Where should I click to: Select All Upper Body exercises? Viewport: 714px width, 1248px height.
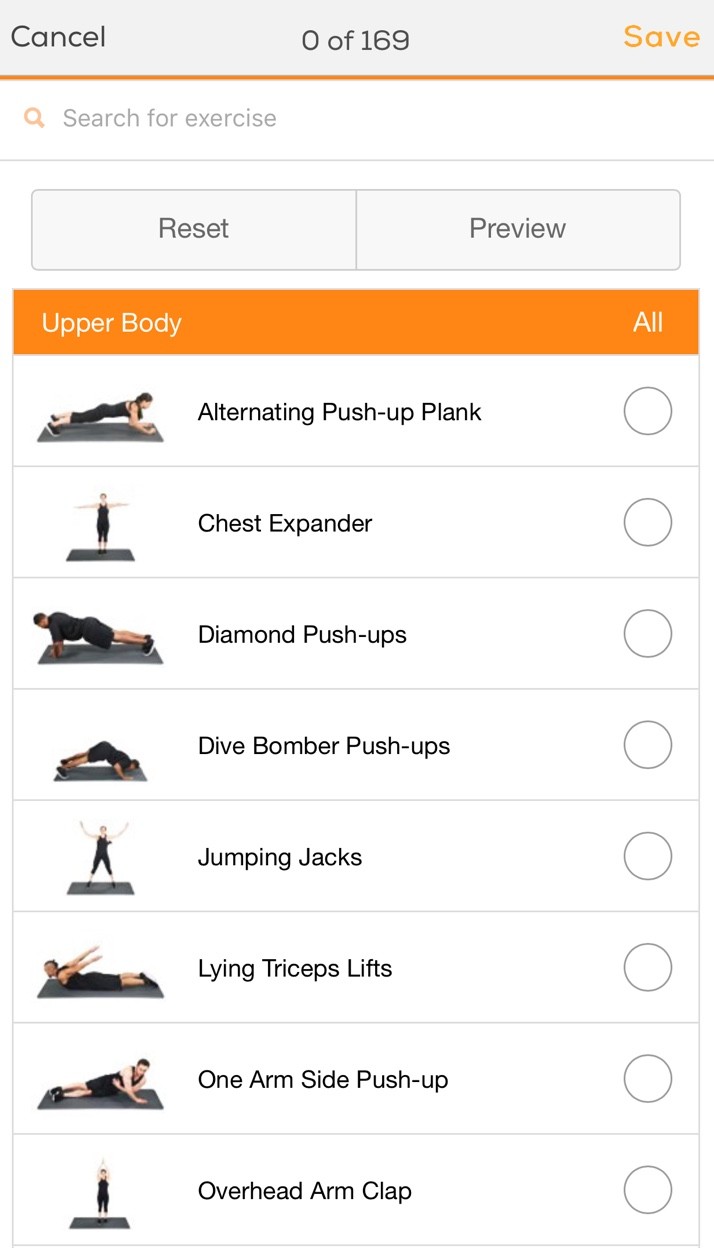pyautogui.click(x=648, y=323)
